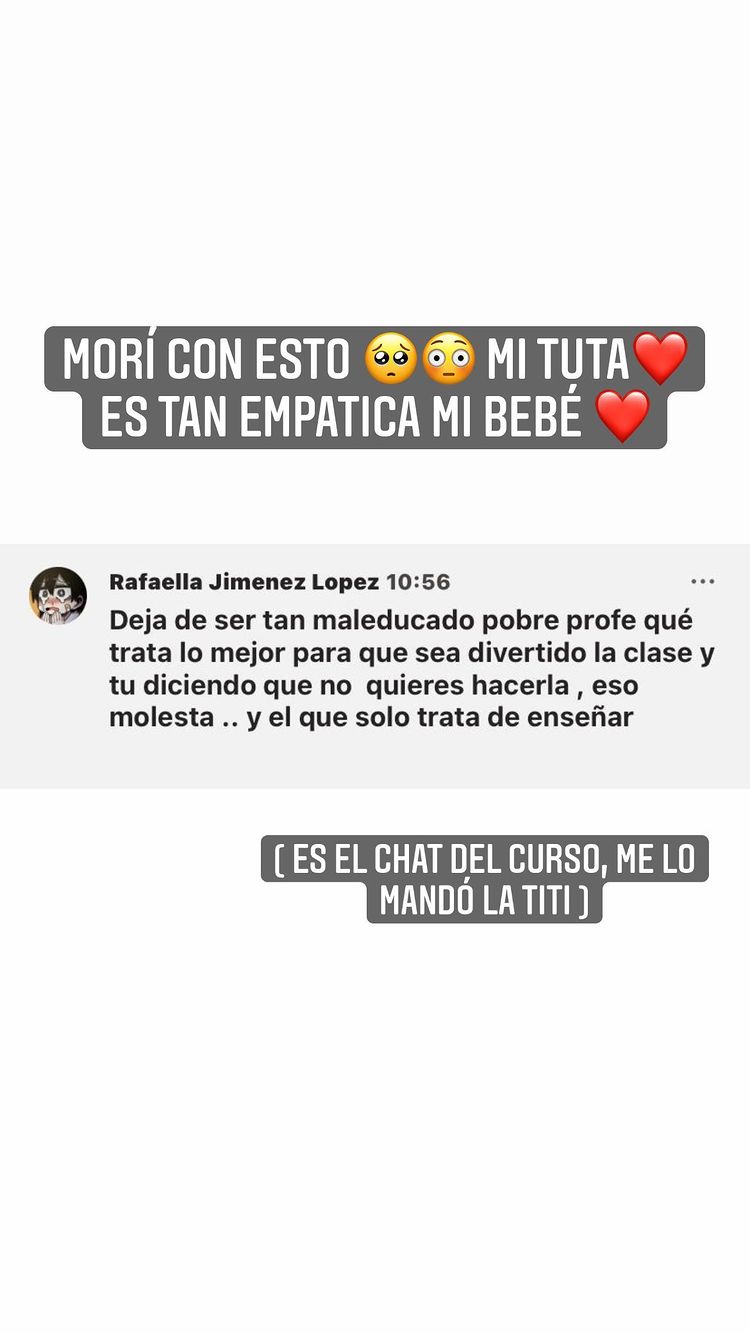750x1333 pixels.
Task: Tap the chat message bubble text
Action: pos(400,665)
